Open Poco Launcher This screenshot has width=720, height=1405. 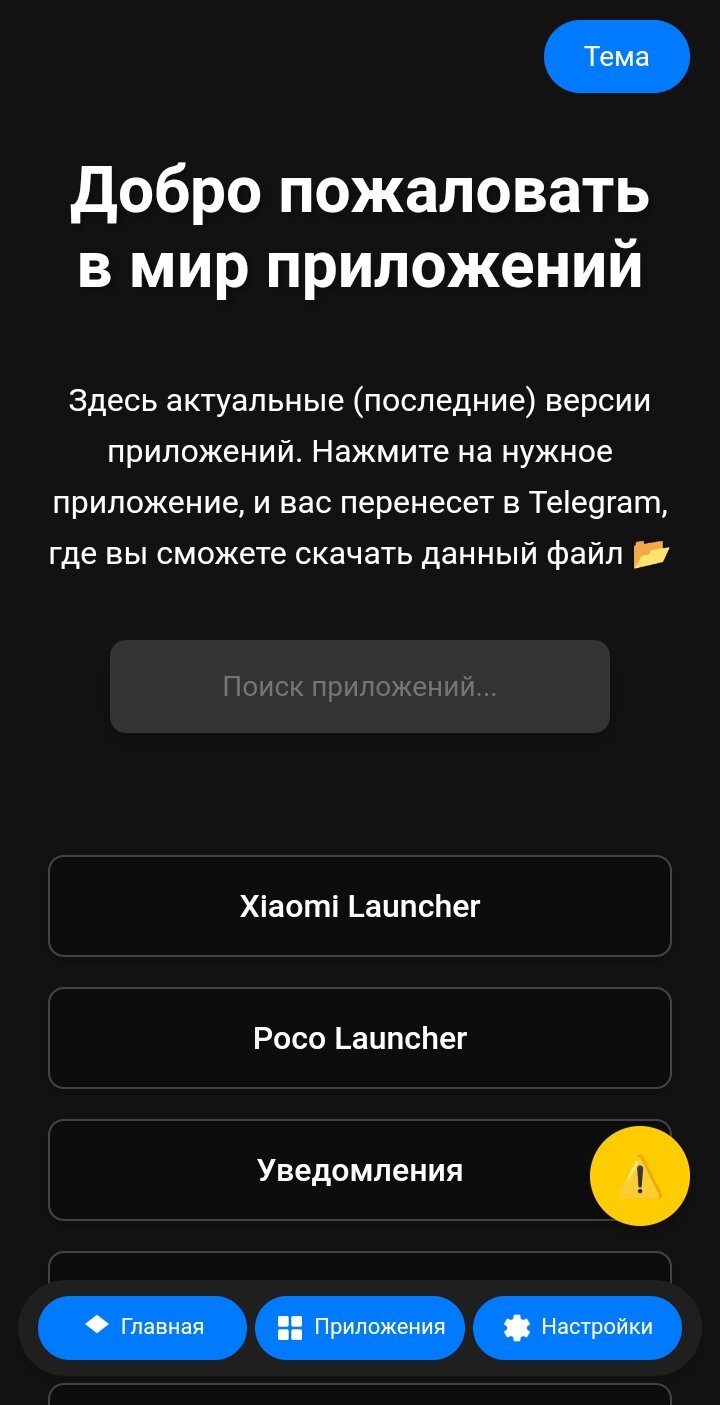tap(360, 1038)
